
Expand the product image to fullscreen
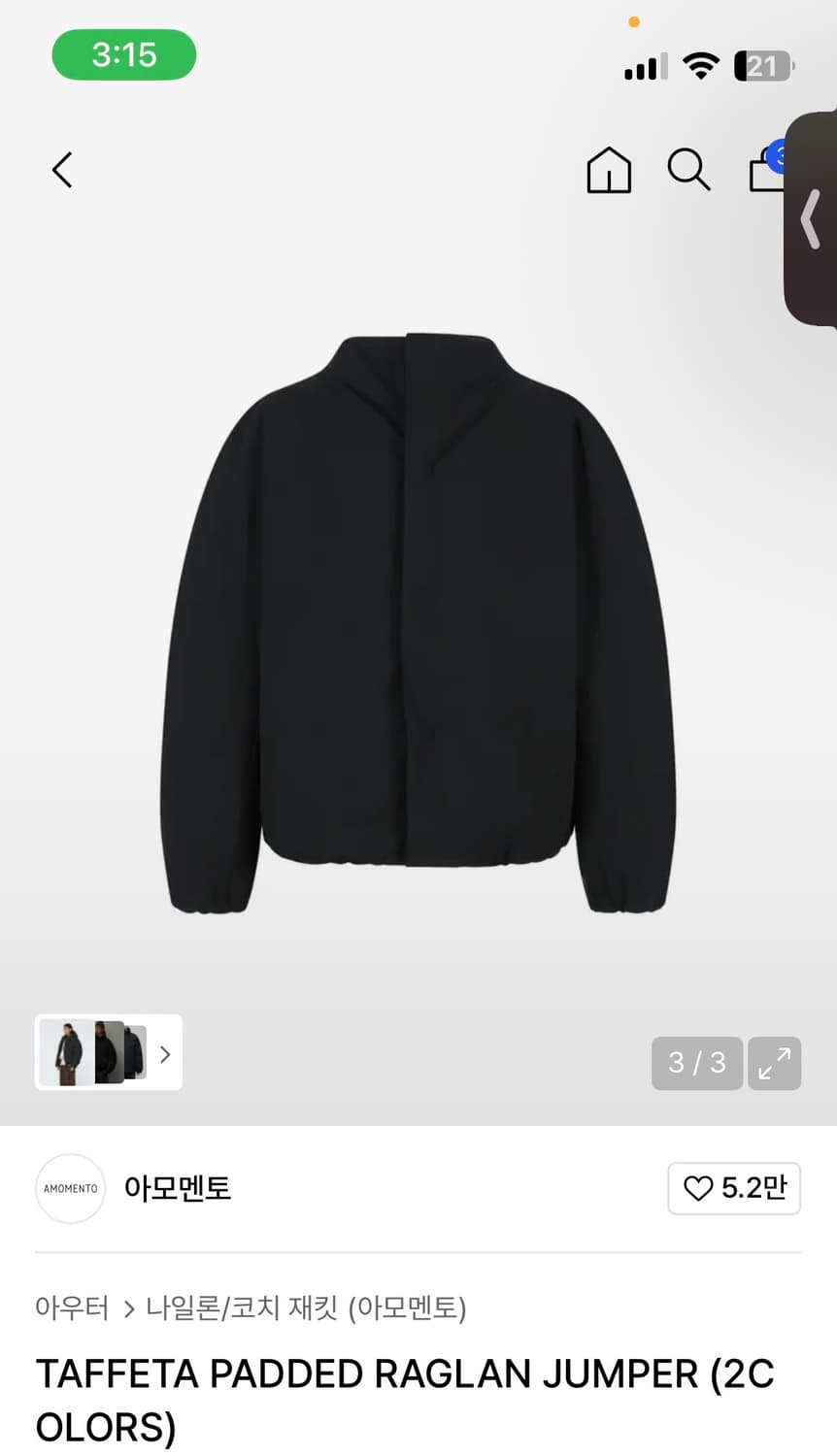point(774,1063)
